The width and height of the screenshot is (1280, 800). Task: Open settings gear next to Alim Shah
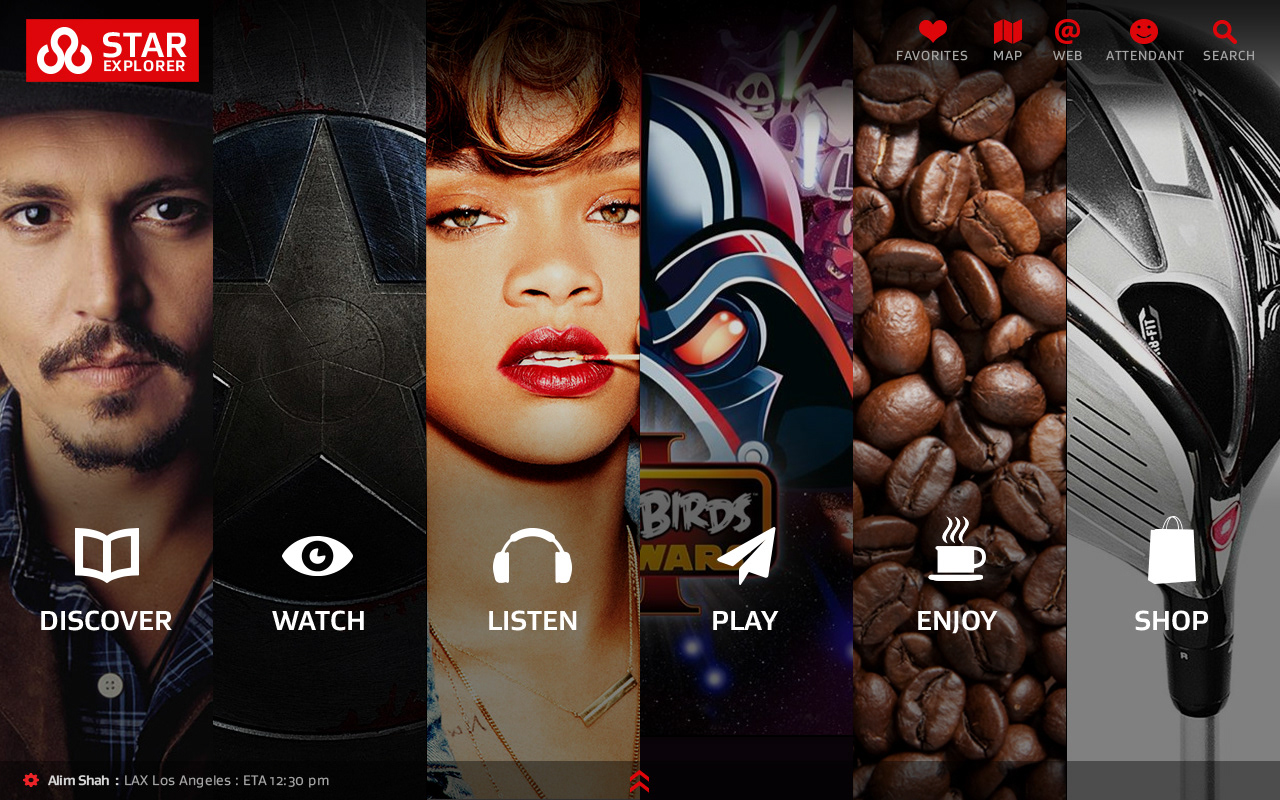[x=31, y=780]
